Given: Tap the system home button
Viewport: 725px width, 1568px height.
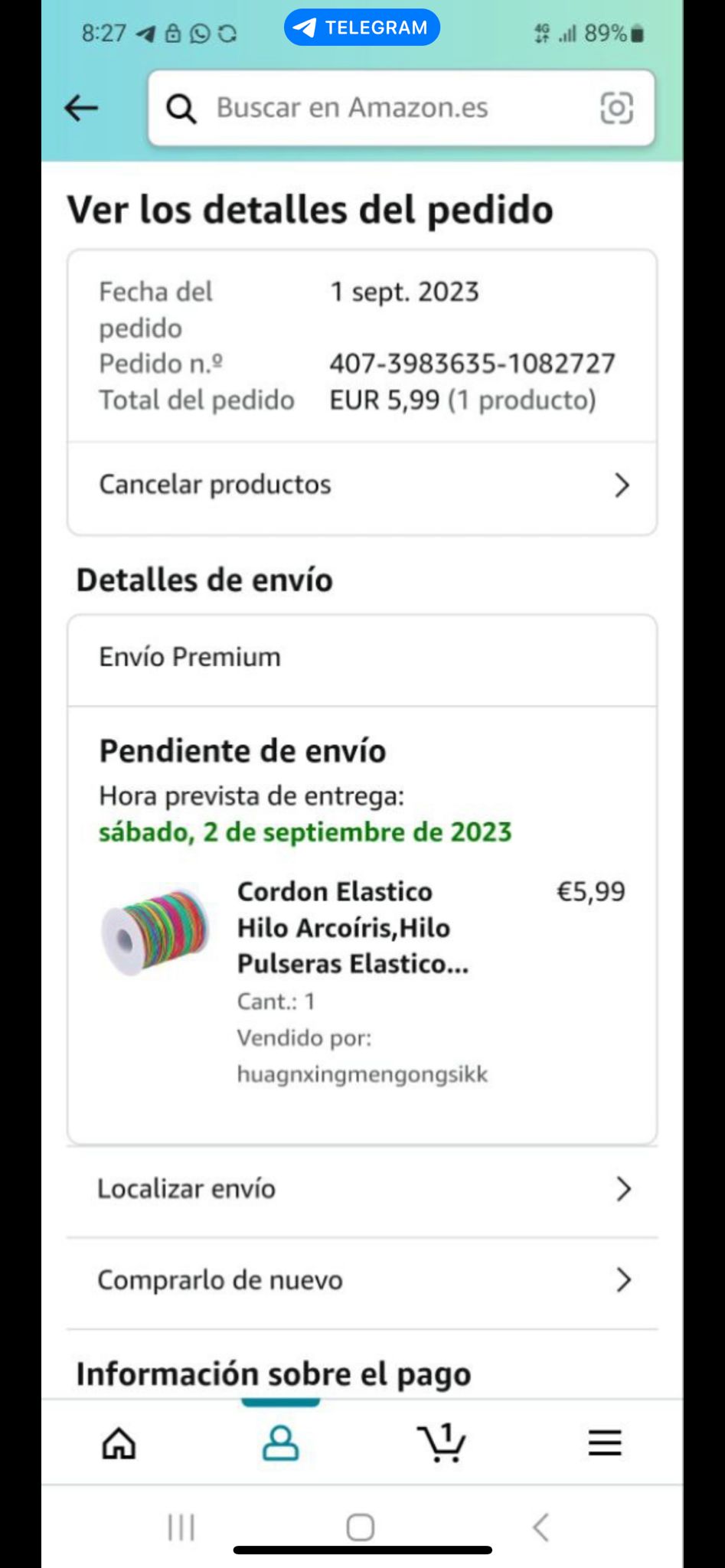Looking at the screenshot, I should coord(361,1527).
